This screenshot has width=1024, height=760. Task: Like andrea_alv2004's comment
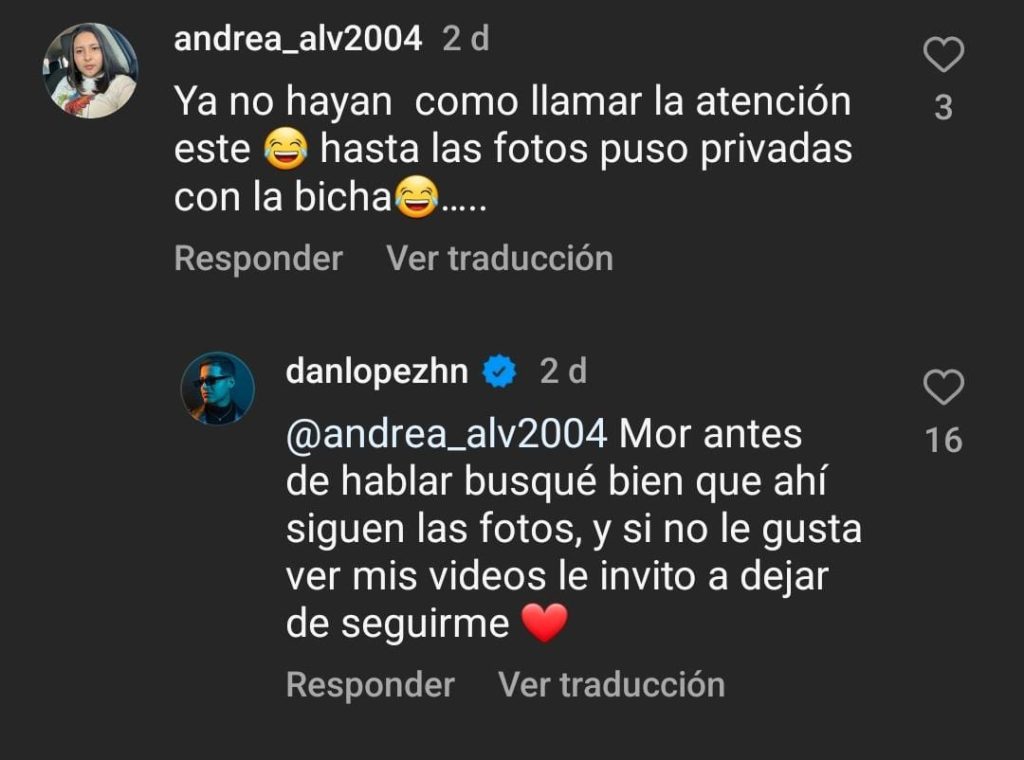pyautogui.click(x=942, y=55)
